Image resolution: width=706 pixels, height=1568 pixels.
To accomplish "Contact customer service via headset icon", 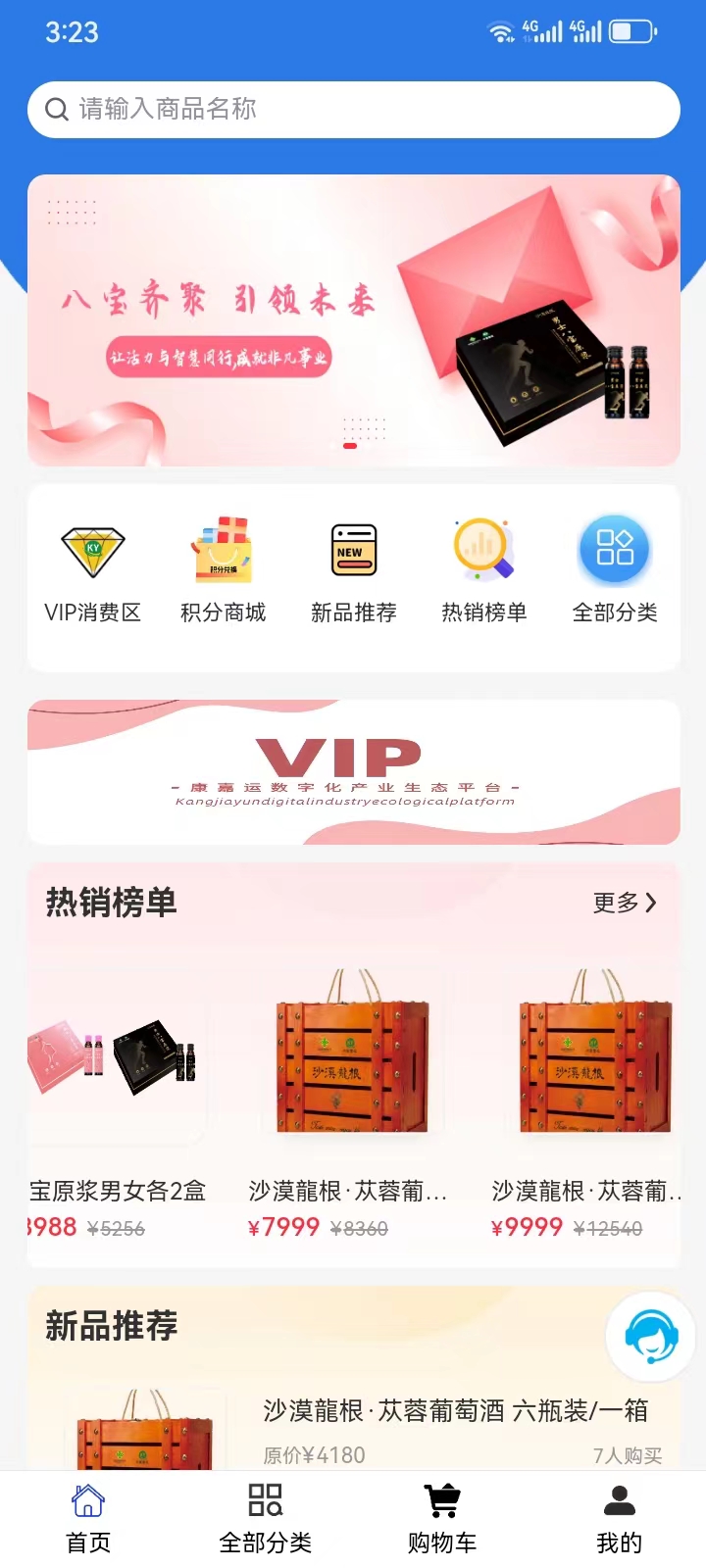I will pos(651,1337).
